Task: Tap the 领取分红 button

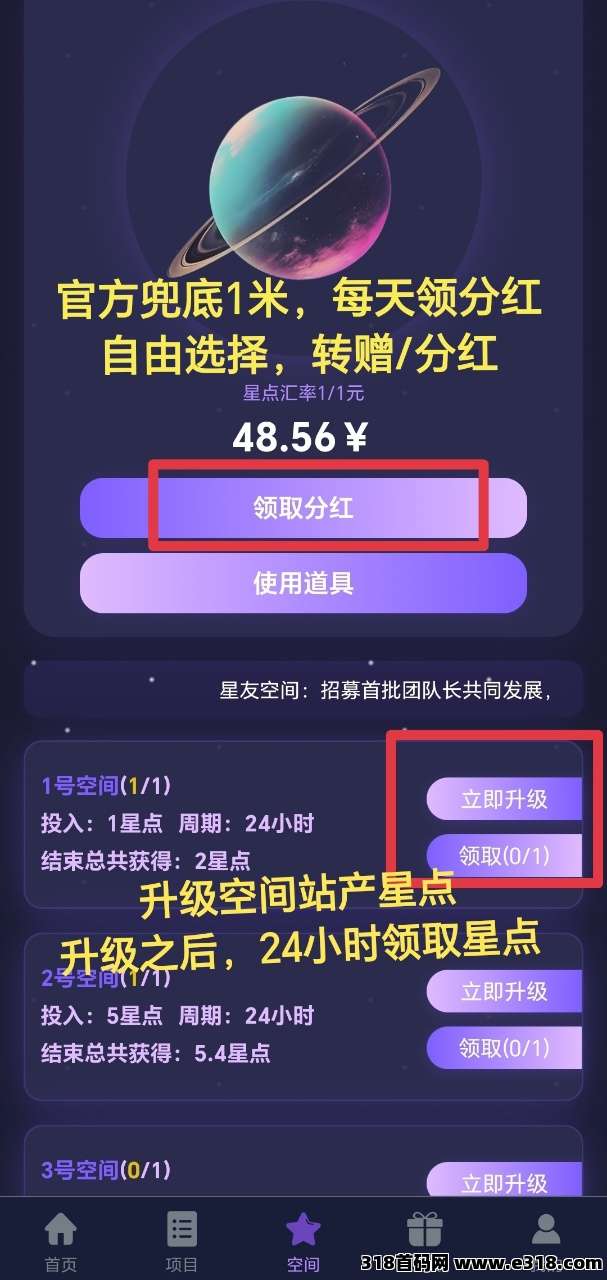Action: coord(303,508)
